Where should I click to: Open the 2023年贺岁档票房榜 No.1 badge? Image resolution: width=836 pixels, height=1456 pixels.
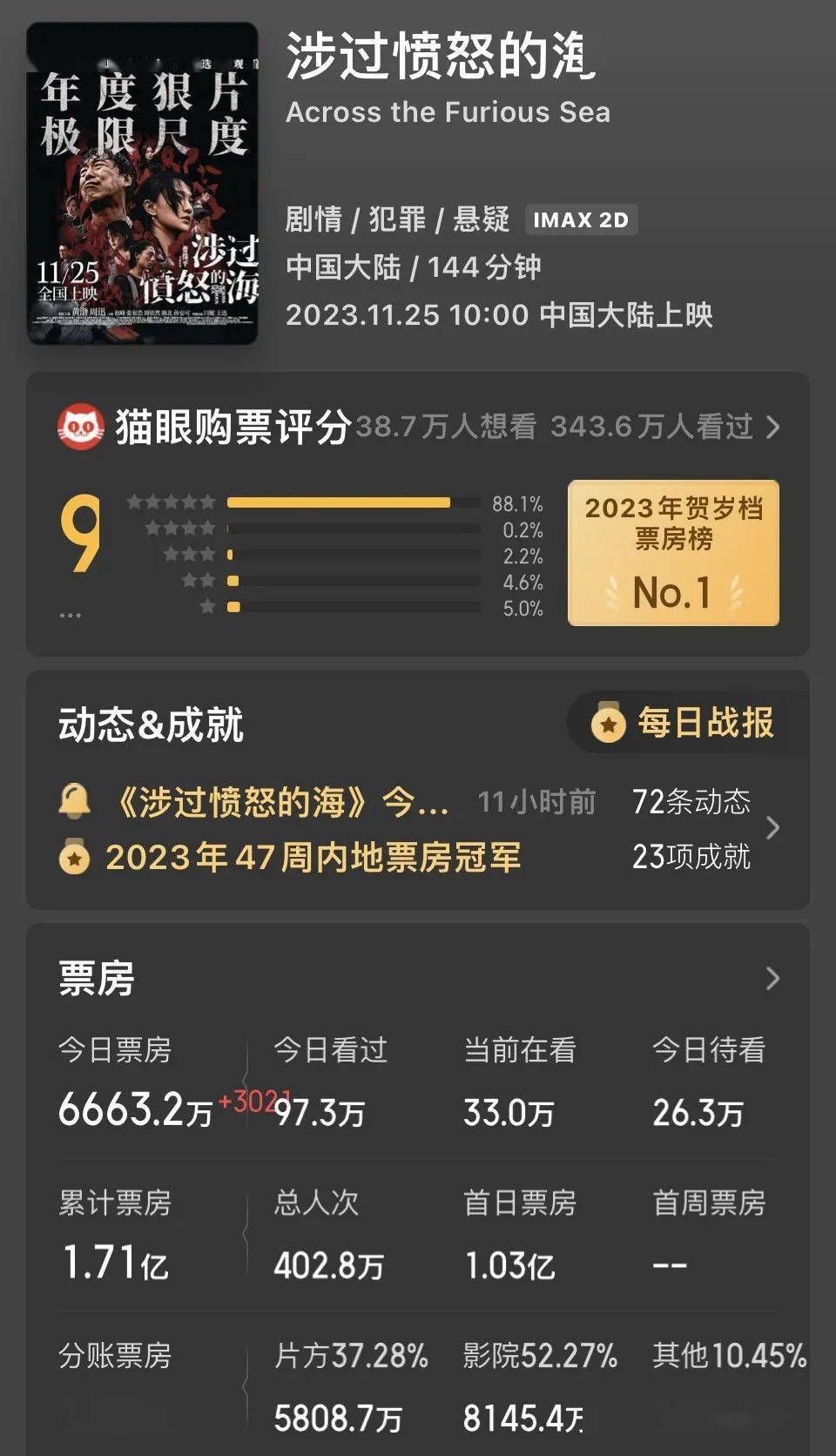pyautogui.click(x=673, y=553)
